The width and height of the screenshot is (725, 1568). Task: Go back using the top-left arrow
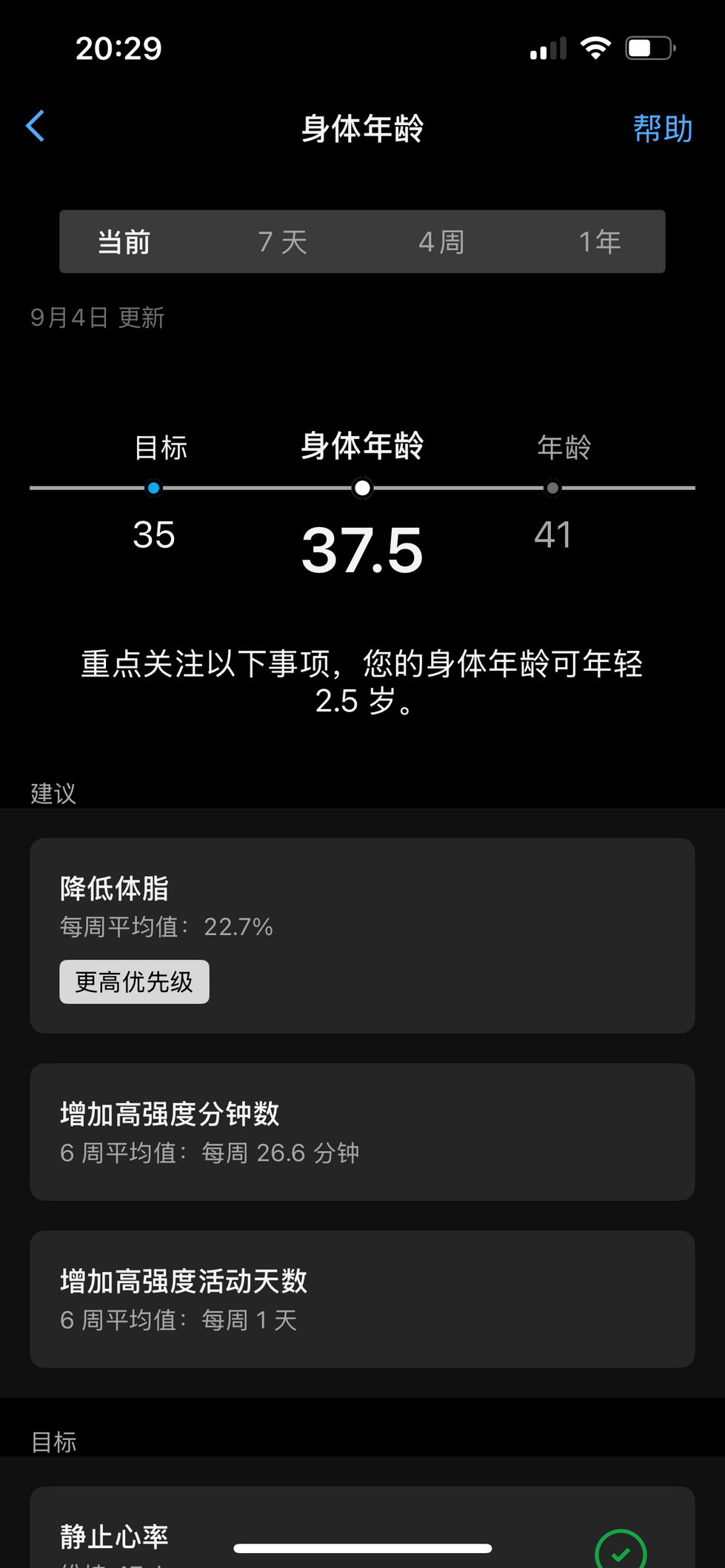click(x=35, y=126)
